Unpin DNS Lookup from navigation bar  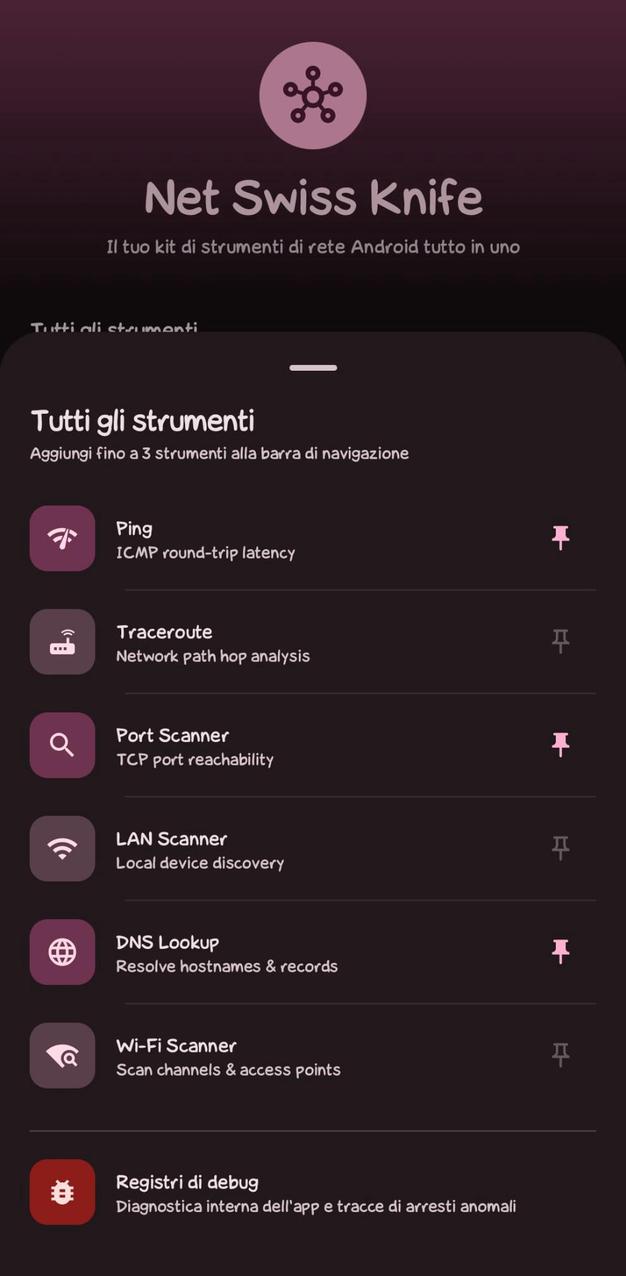pyautogui.click(x=561, y=951)
